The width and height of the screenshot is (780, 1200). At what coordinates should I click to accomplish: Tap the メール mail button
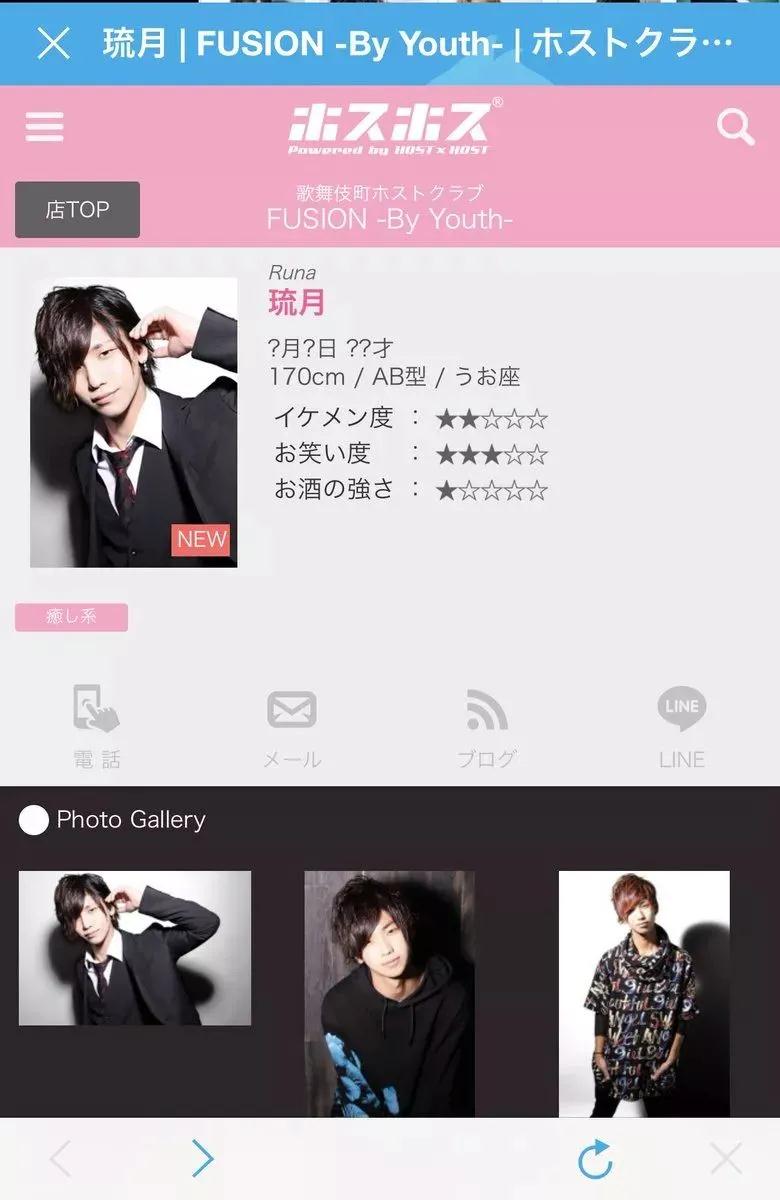click(292, 726)
